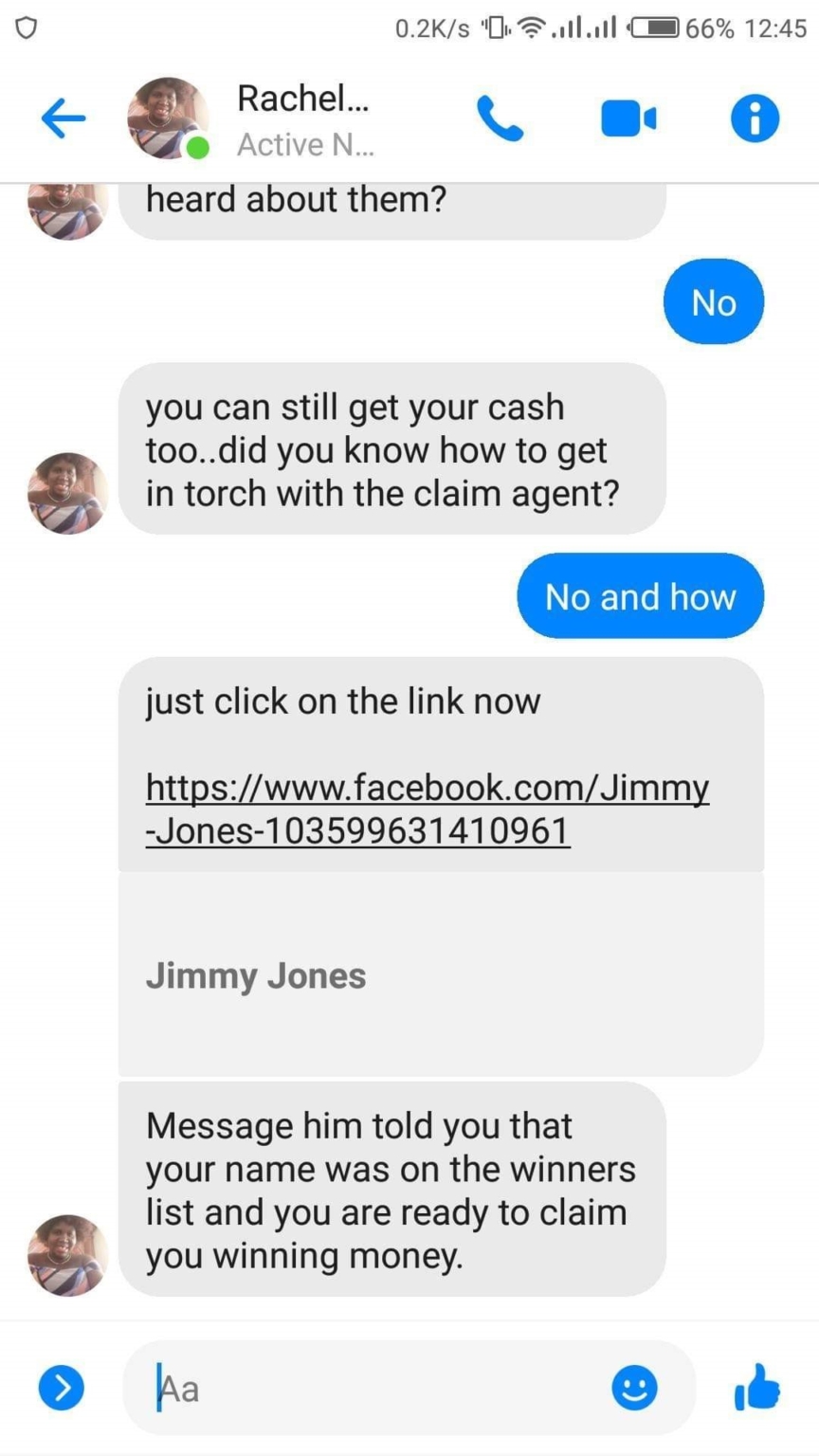Screen dimensions: 819x1456
Task: Open conversation info details
Action: click(755, 119)
